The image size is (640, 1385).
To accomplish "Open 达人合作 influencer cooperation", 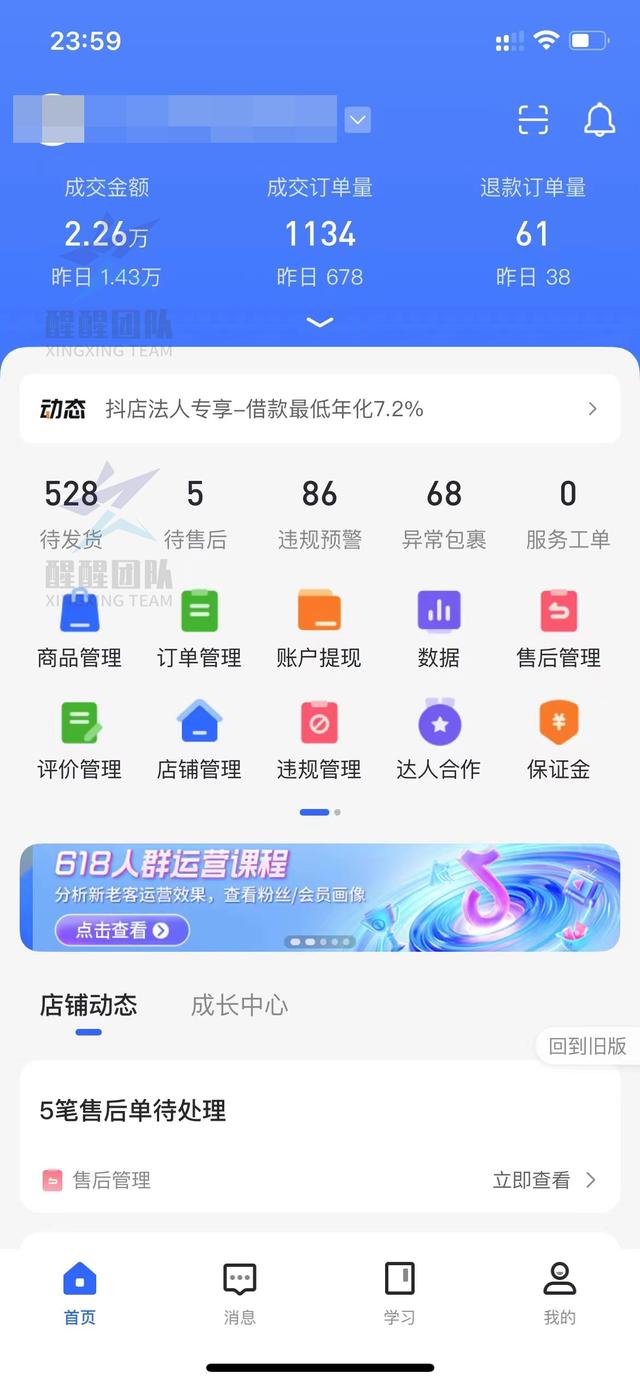I will tap(439, 740).
